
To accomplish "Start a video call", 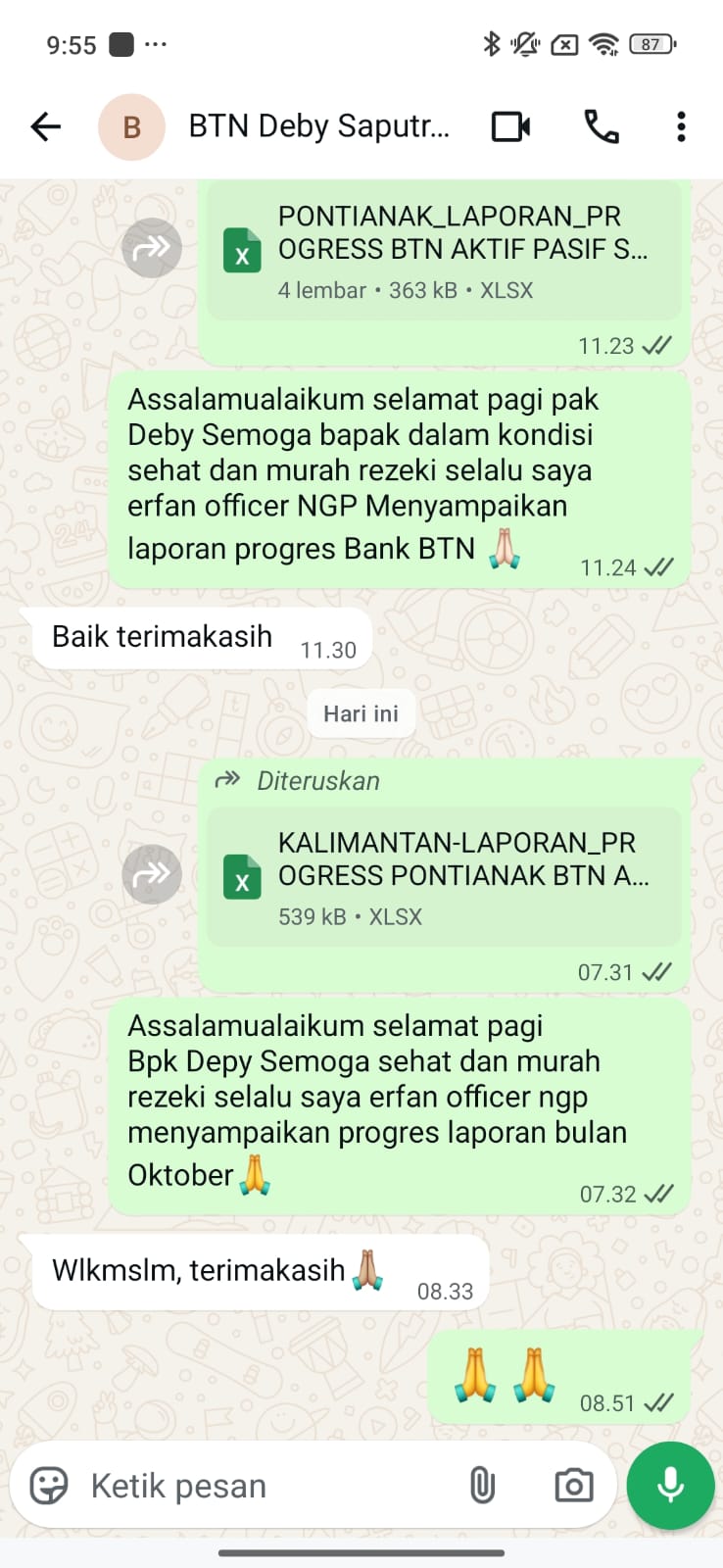I will [x=510, y=126].
